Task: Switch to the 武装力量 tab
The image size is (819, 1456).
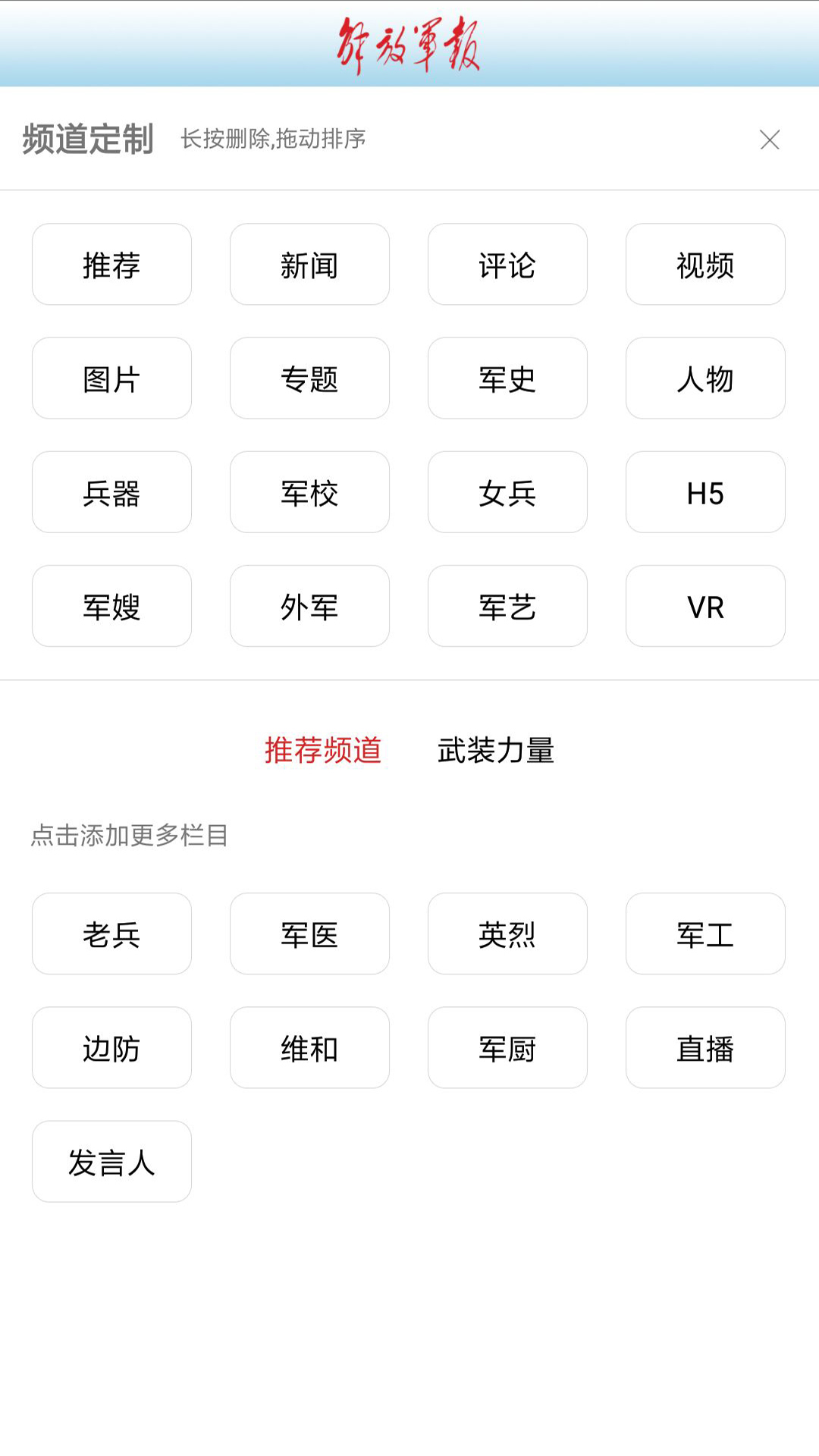Action: (x=497, y=751)
